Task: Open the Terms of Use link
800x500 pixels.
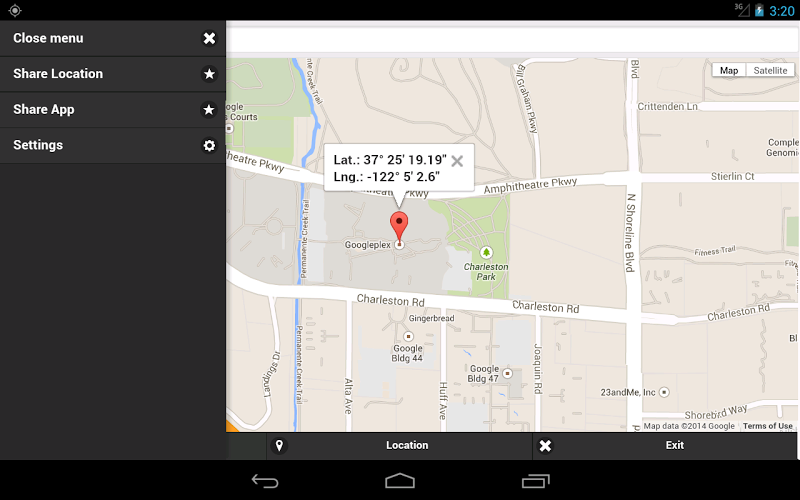Action: click(x=768, y=426)
